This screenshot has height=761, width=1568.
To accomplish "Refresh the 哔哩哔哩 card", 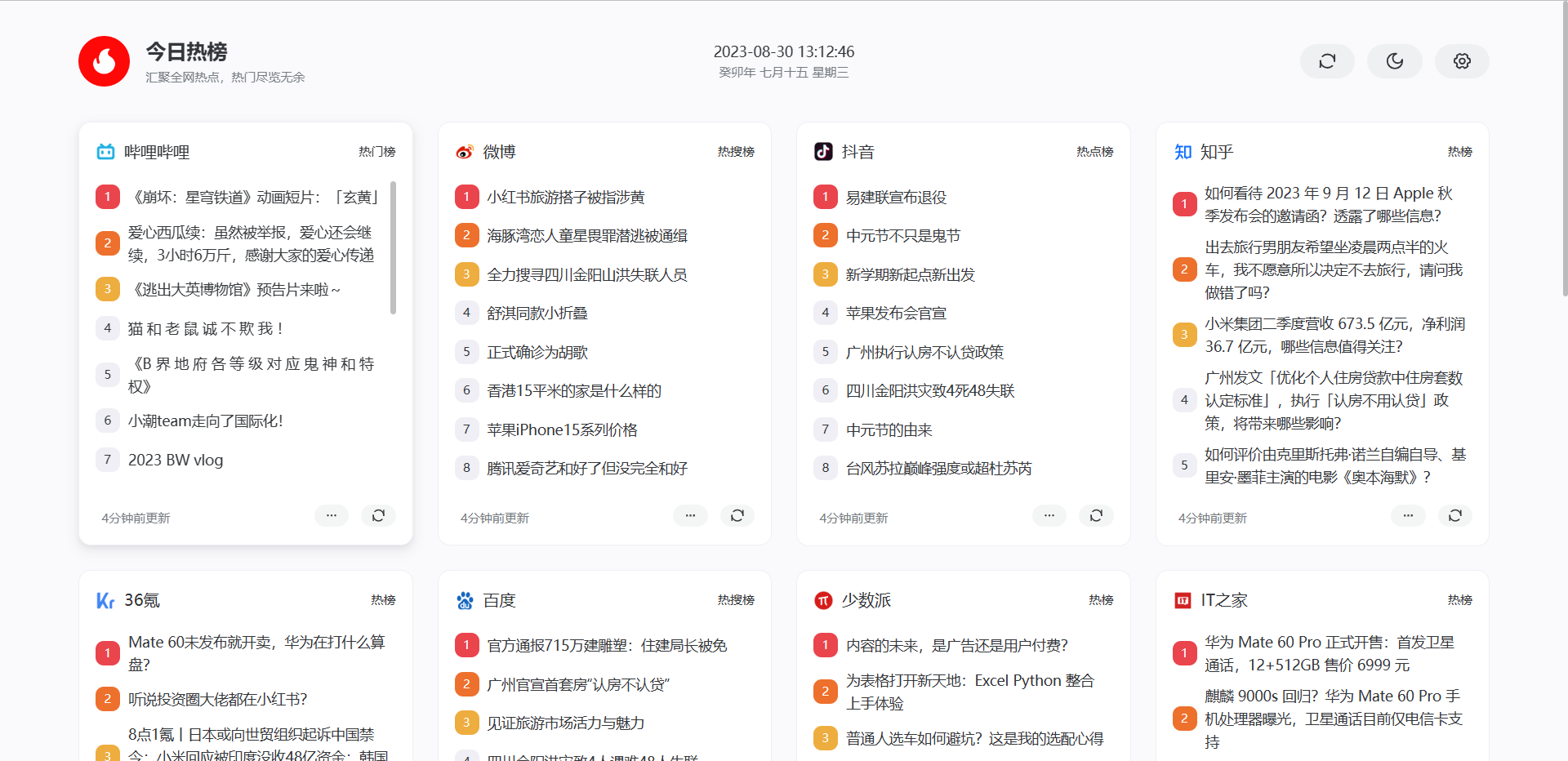I will pos(378,515).
